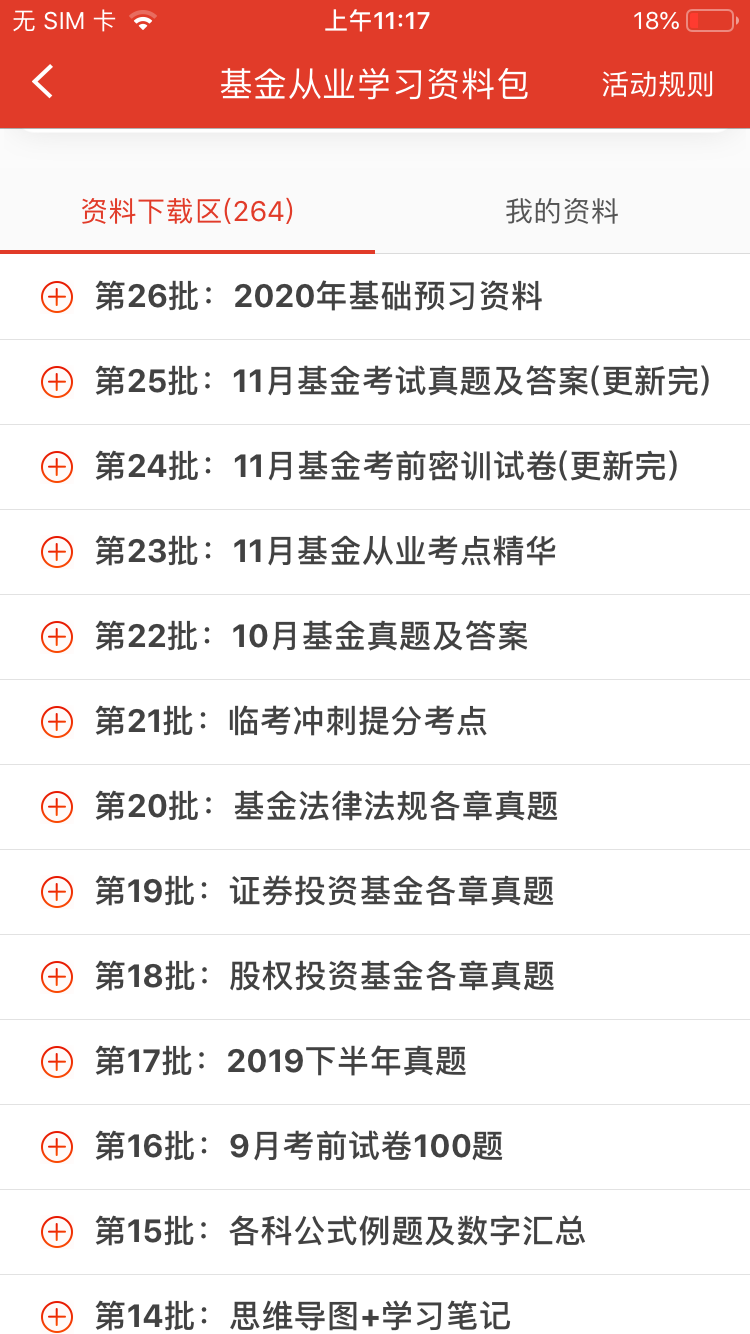Go back using the header arrow
Viewport: 750px width, 1334px height.
pos(42,82)
